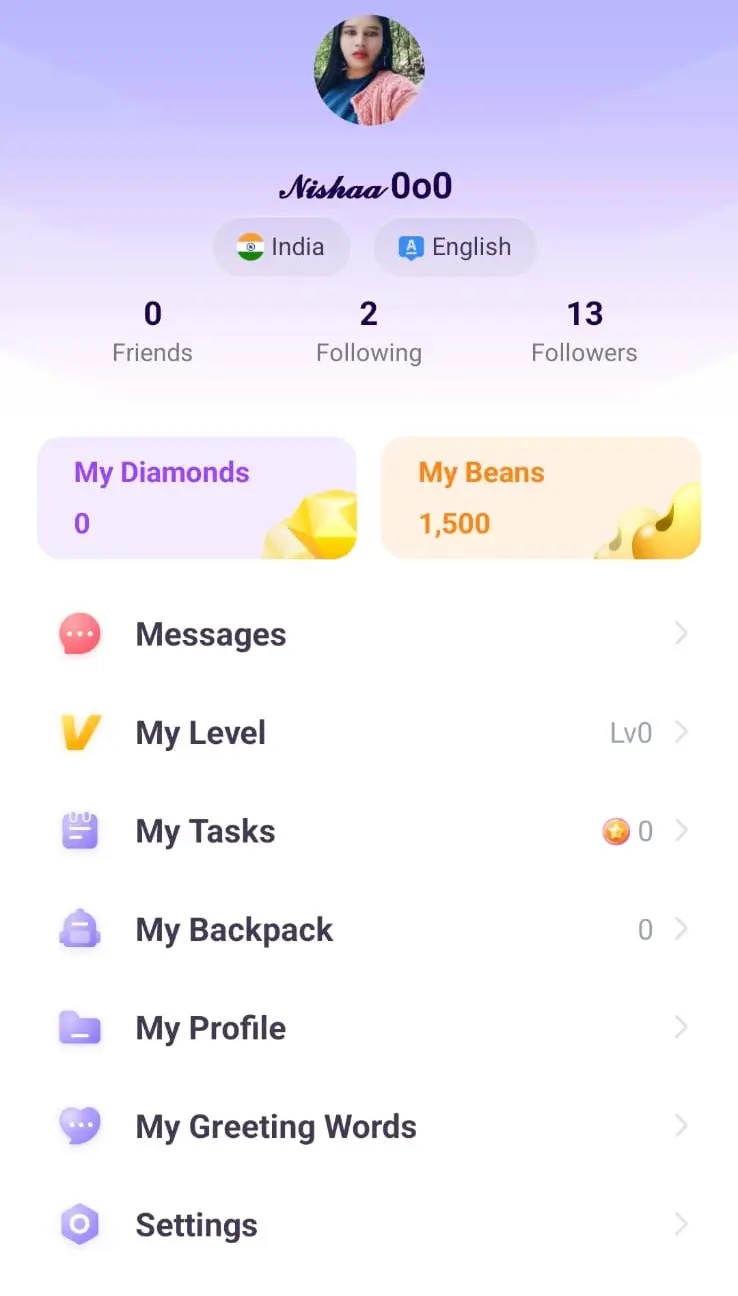Tap the English language chip

coord(455,247)
